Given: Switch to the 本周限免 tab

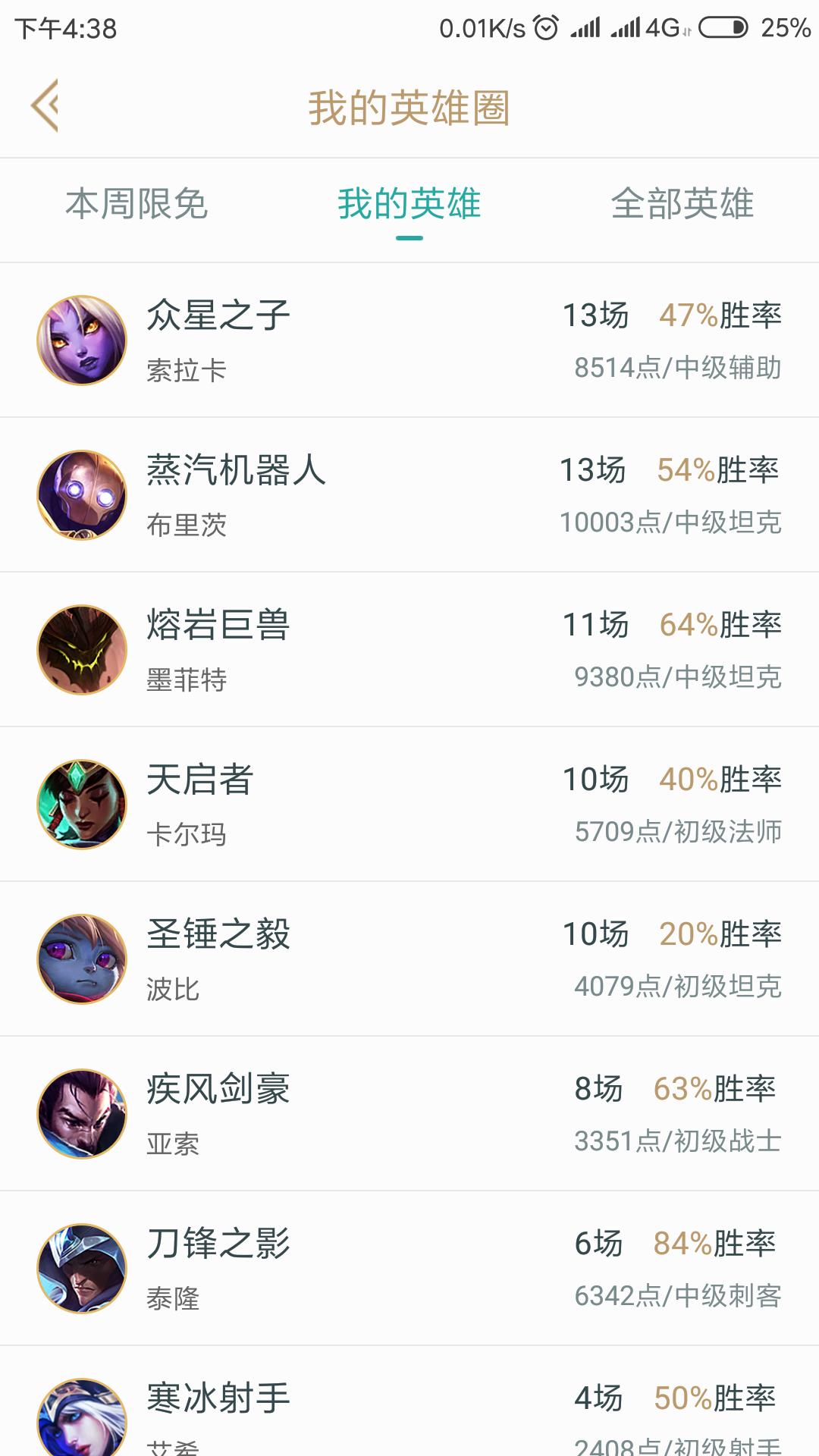Looking at the screenshot, I should [136, 204].
